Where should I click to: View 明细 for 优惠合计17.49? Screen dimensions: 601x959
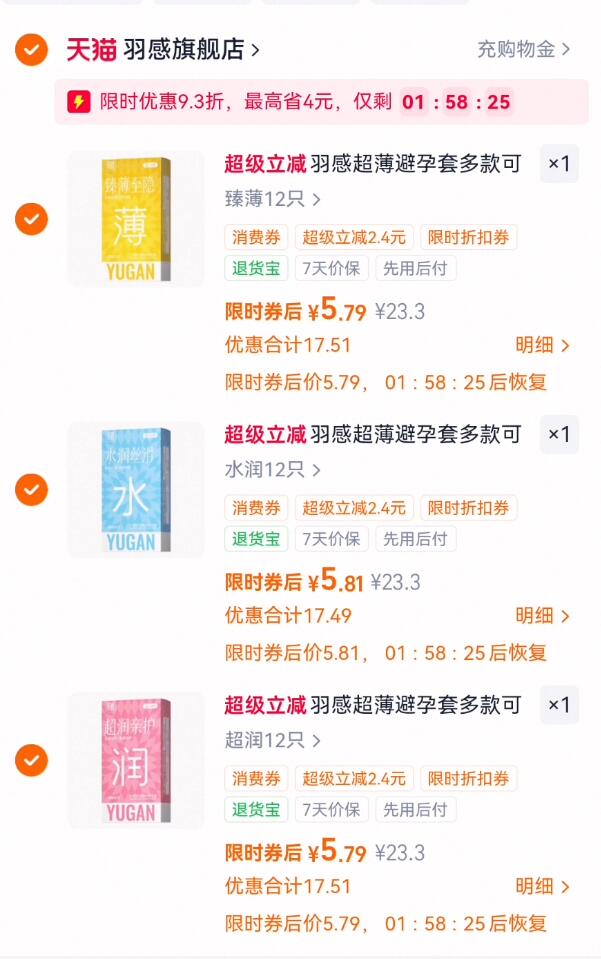(542, 616)
